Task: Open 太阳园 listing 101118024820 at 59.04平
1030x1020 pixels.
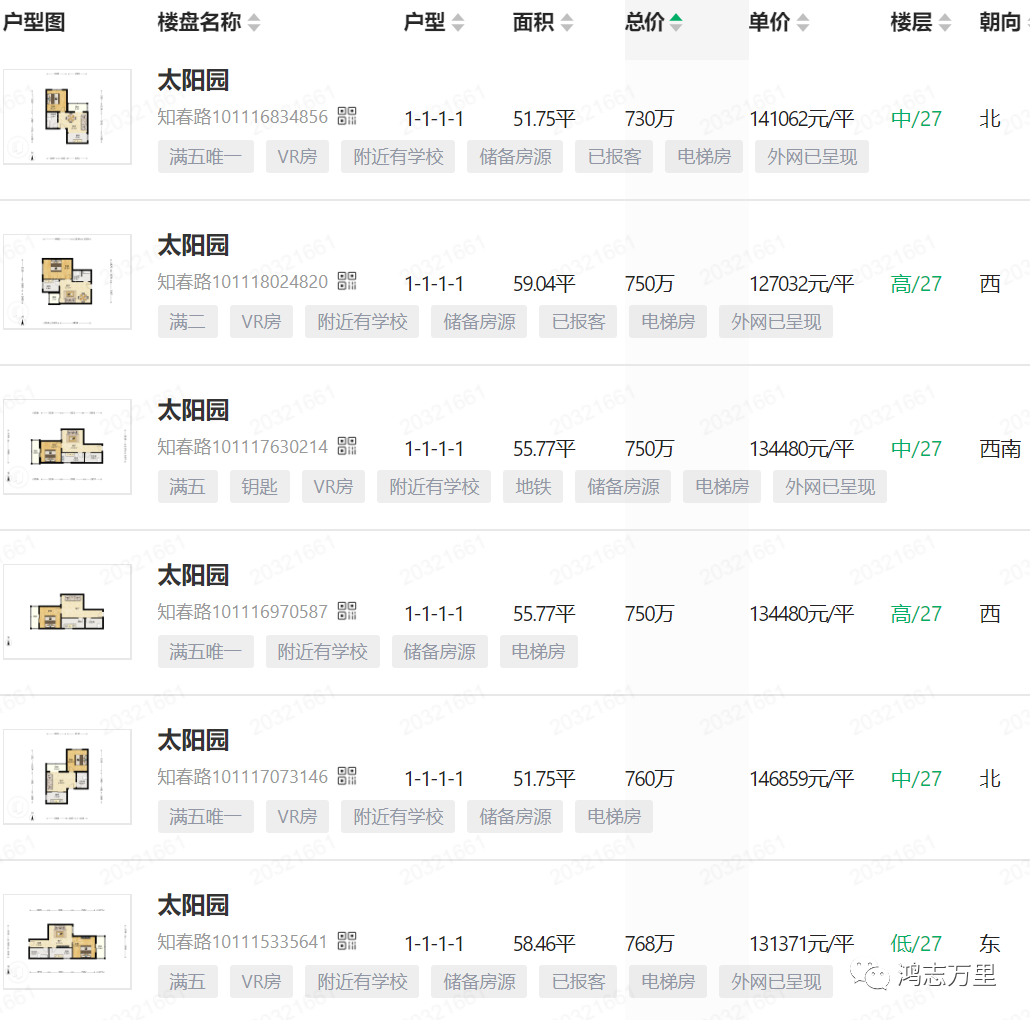Action: pos(193,246)
